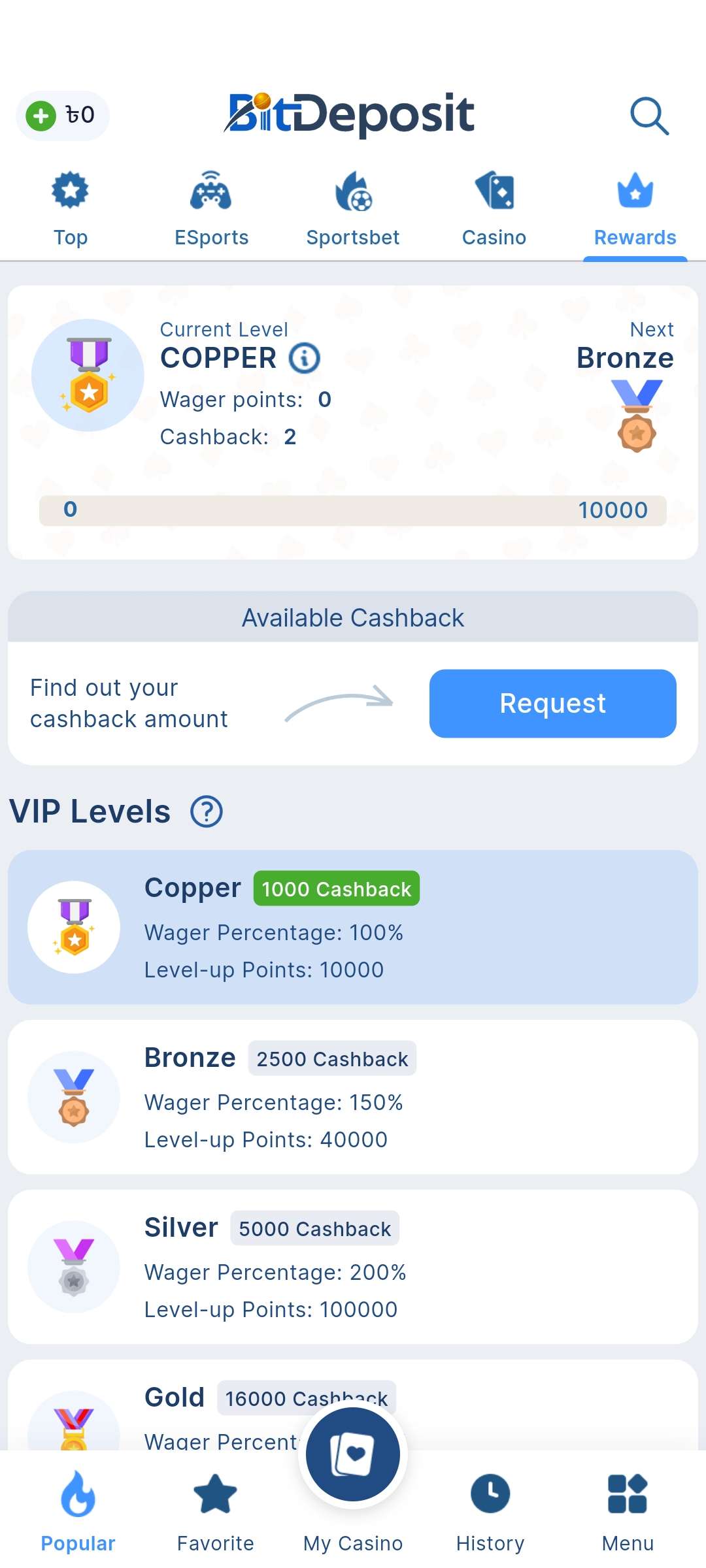Open the search magnifier icon
The height and width of the screenshot is (1568, 706).
[x=649, y=116]
